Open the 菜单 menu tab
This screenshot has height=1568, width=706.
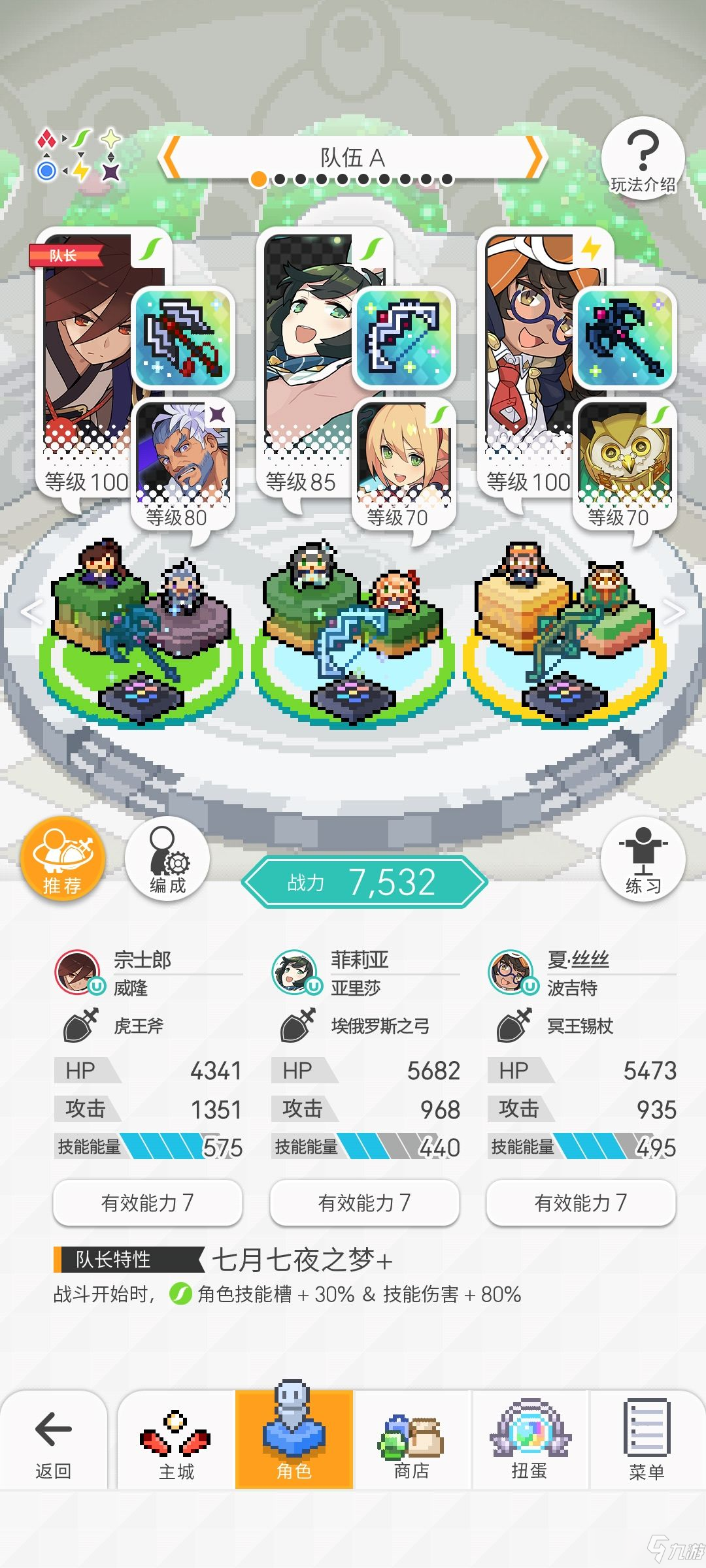tap(647, 1441)
